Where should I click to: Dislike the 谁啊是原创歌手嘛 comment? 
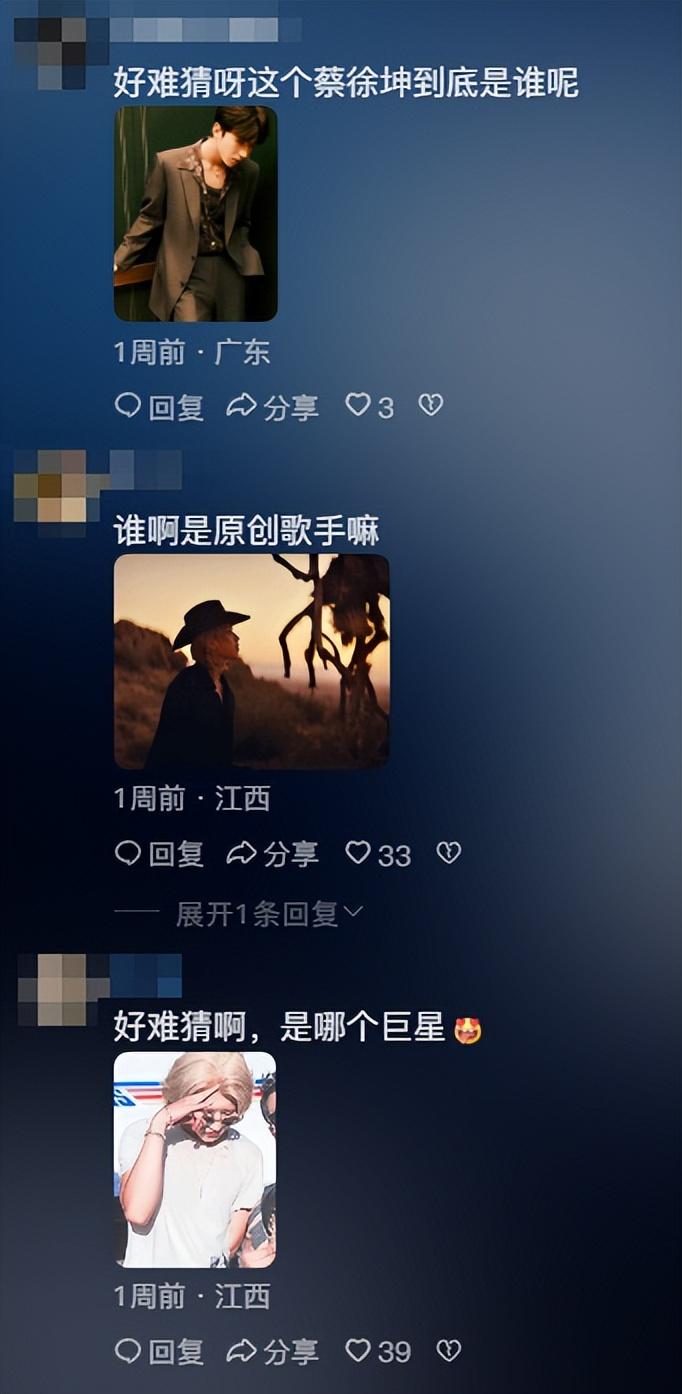(448, 853)
